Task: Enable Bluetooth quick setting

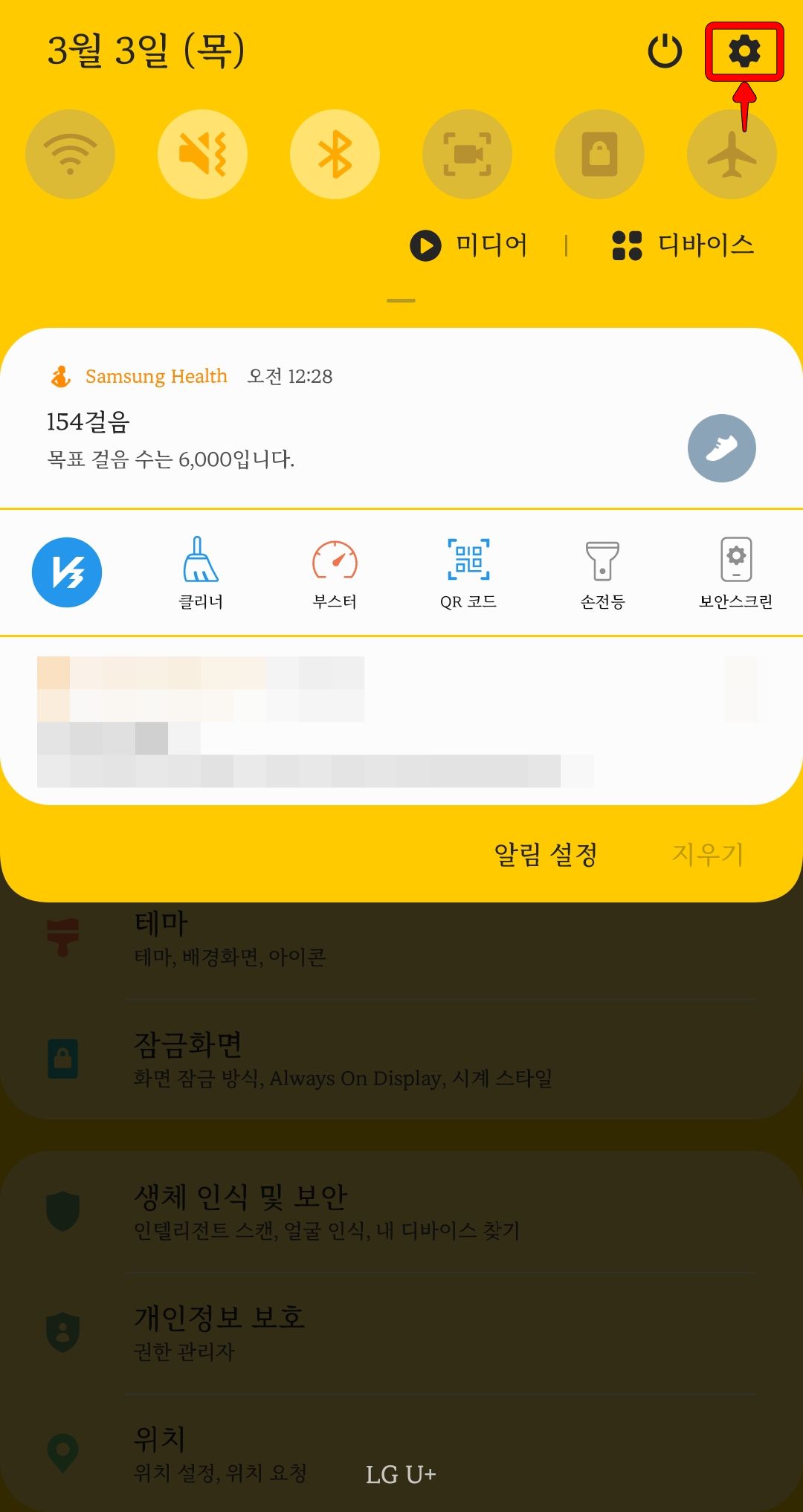Action: pyautogui.click(x=335, y=153)
